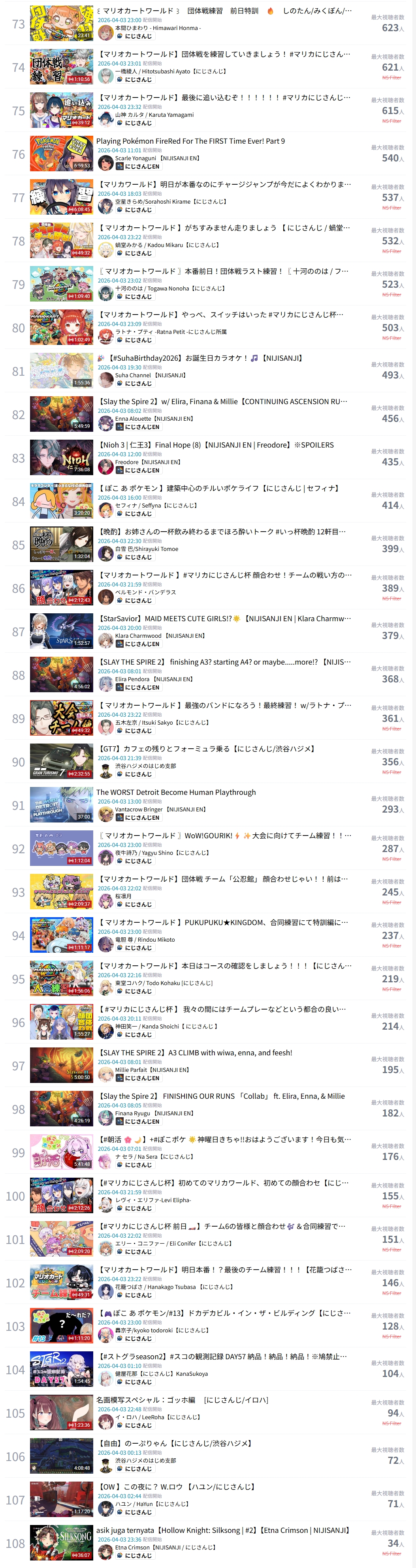The height and width of the screenshot is (1568, 416).
Task: Open StarSavior stream by Klara Charmwood
Action: [x=224, y=618]
